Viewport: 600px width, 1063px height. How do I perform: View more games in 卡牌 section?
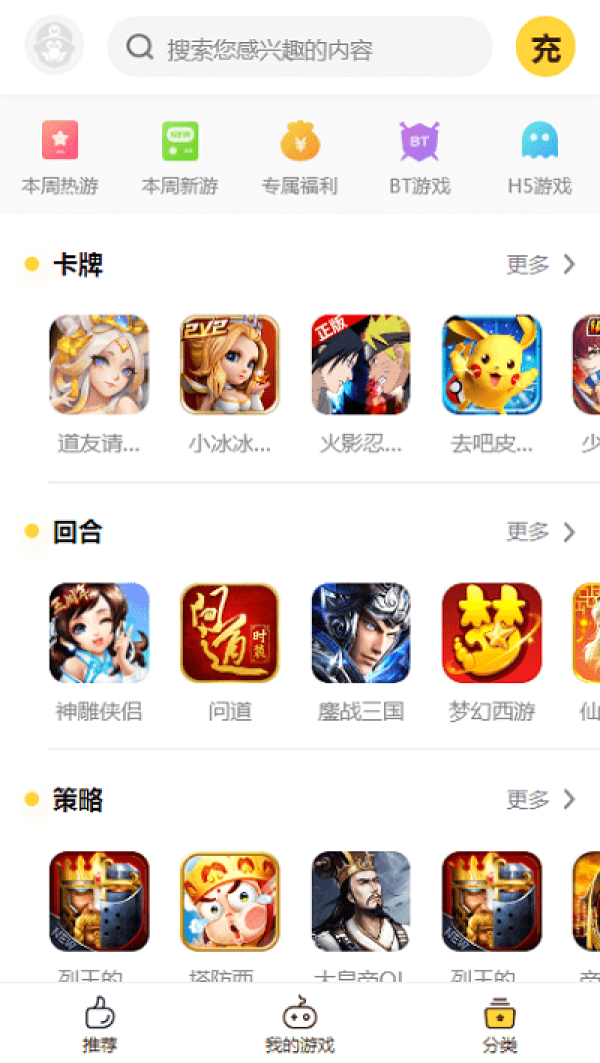pos(541,265)
